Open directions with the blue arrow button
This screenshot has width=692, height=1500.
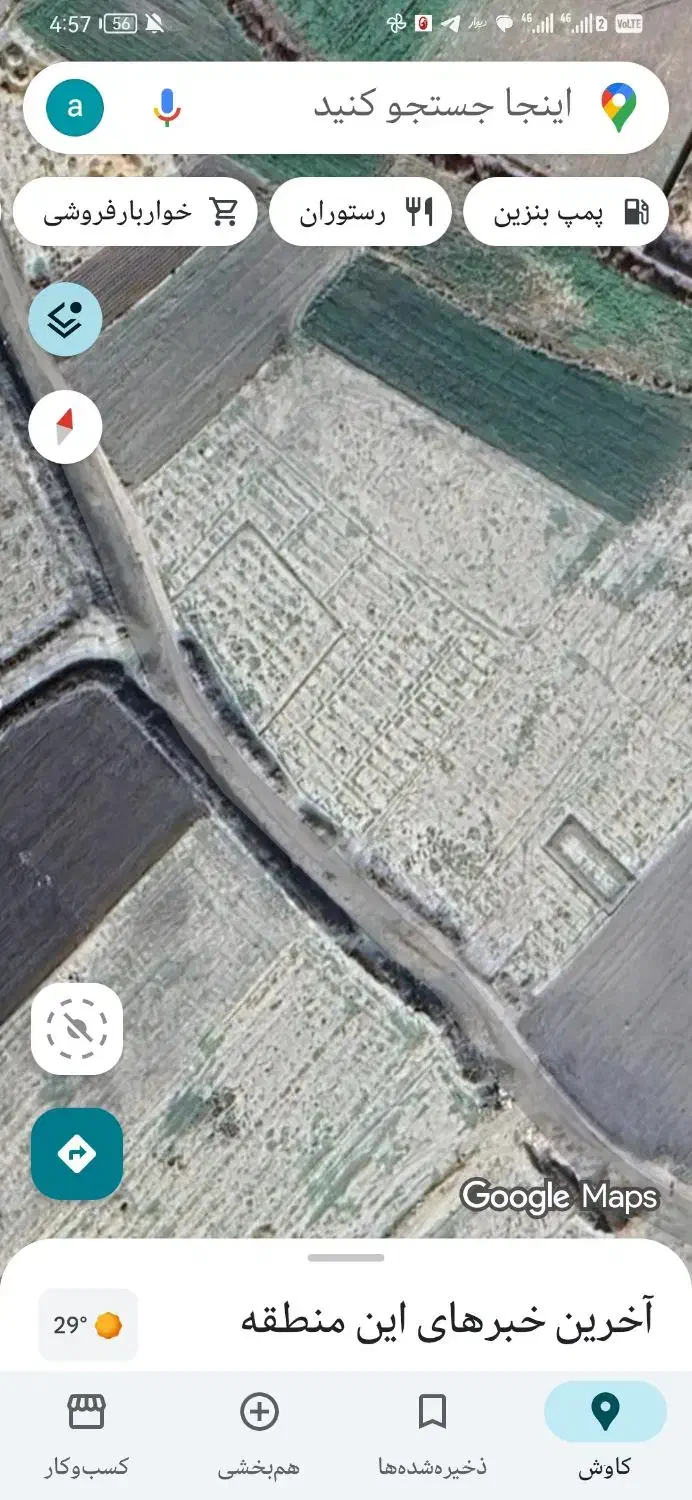(77, 1154)
